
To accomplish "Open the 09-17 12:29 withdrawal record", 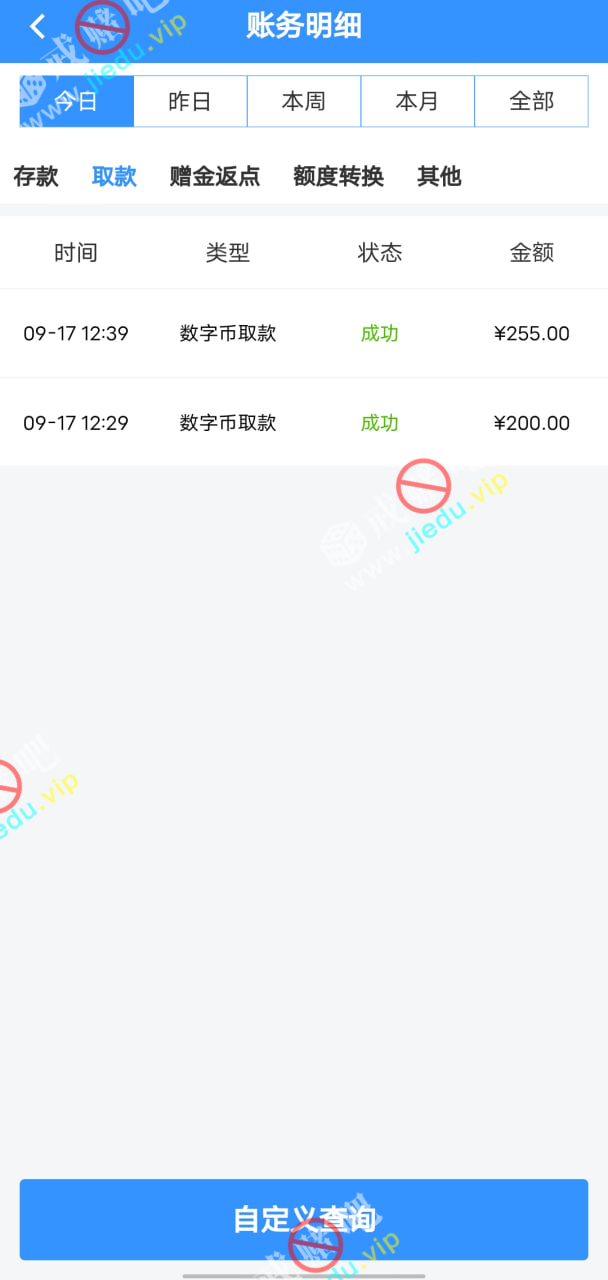I will (x=304, y=423).
